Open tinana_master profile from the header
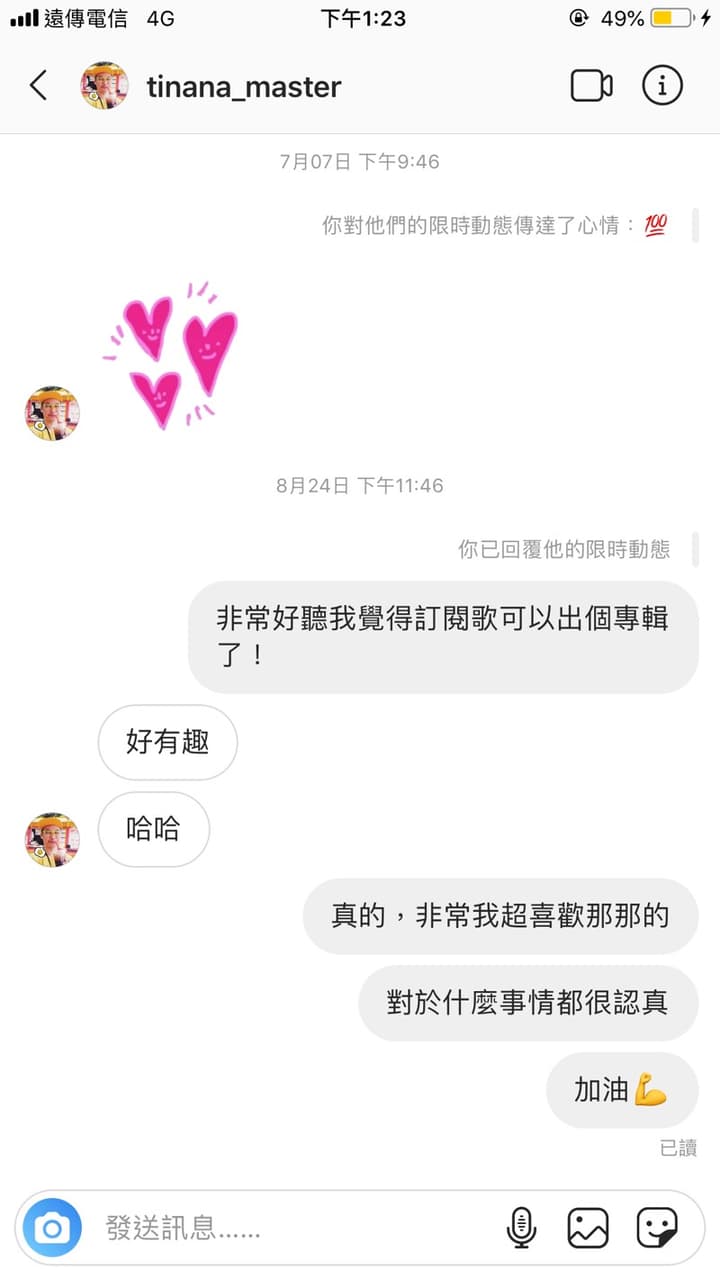Image resolution: width=720 pixels, height=1280 pixels. (244, 87)
